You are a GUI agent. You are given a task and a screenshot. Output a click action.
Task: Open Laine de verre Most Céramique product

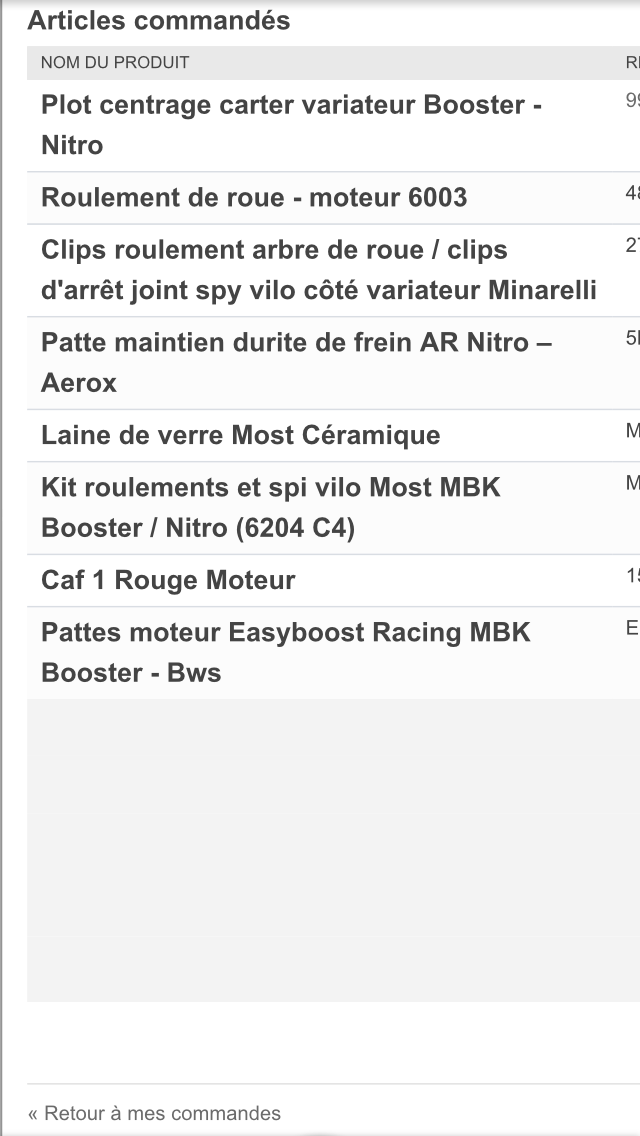pyautogui.click(x=240, y=435)
